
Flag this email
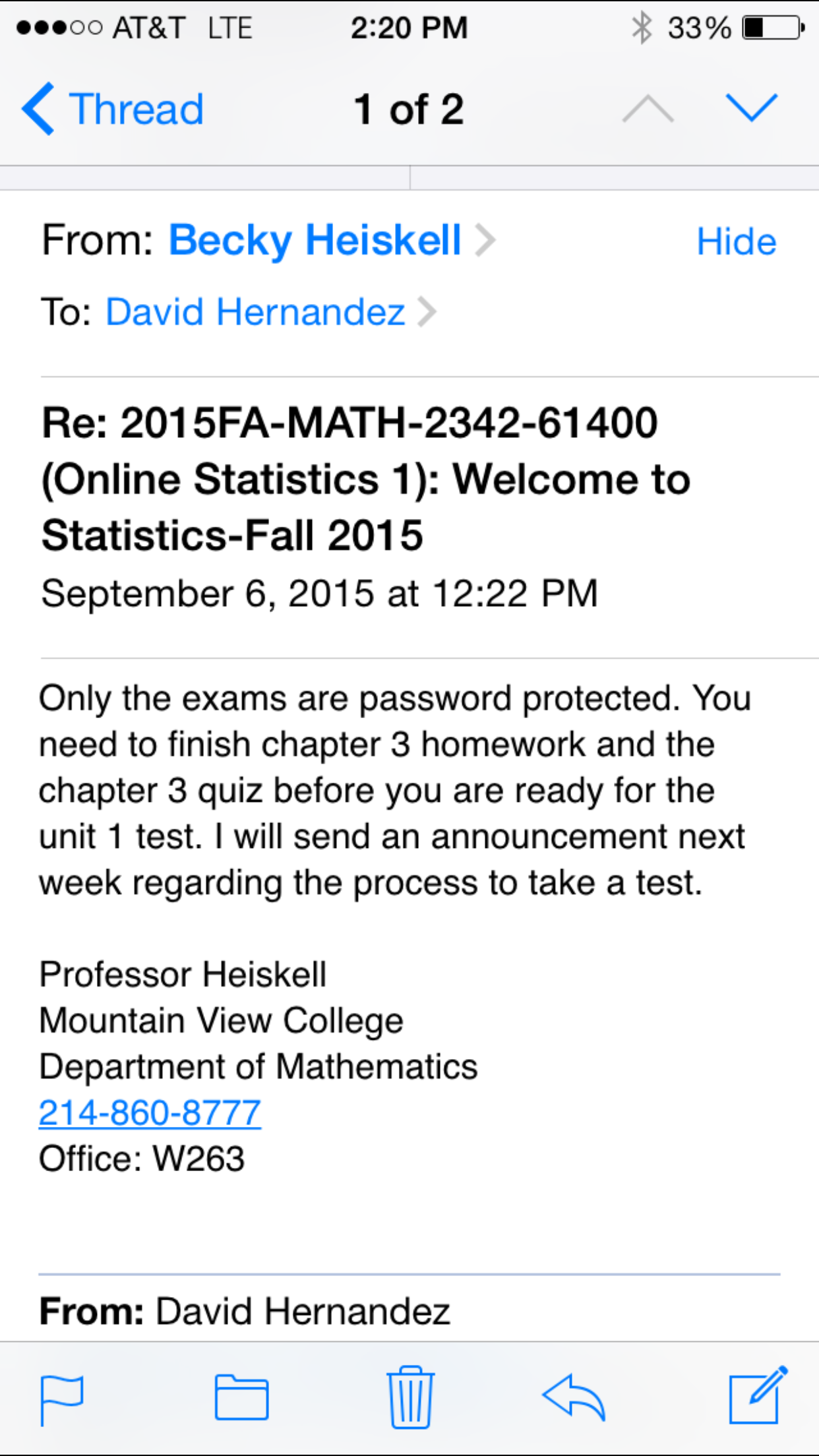[x=62, y=1399]
